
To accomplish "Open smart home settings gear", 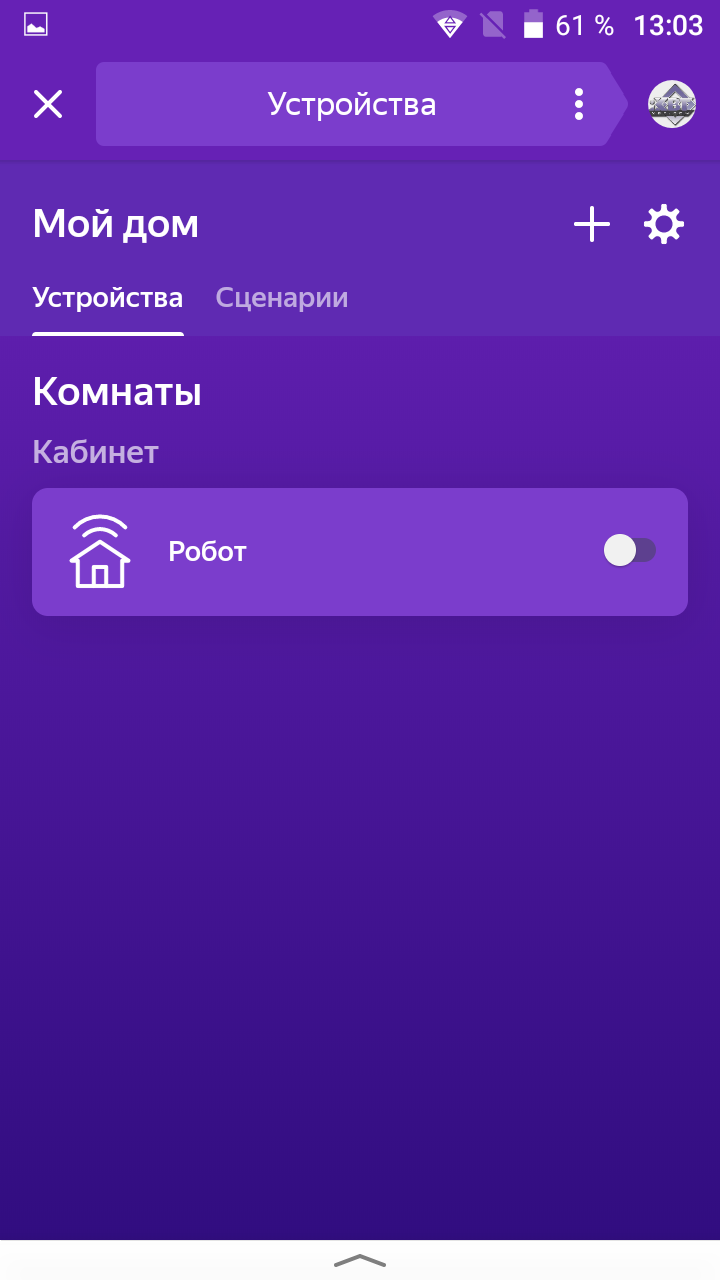I will [664, 225].
